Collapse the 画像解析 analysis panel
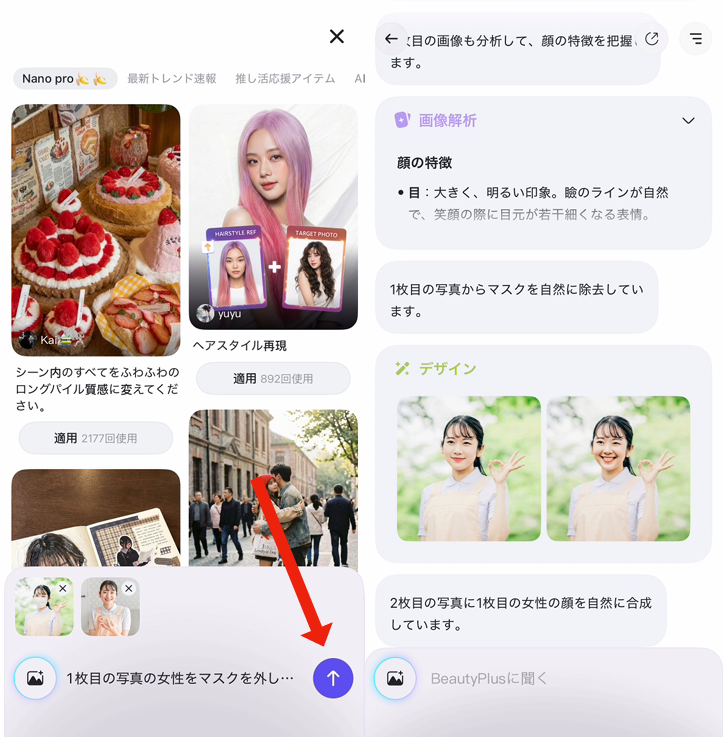Viewport: 723px width, 737px height. (688, 120)
